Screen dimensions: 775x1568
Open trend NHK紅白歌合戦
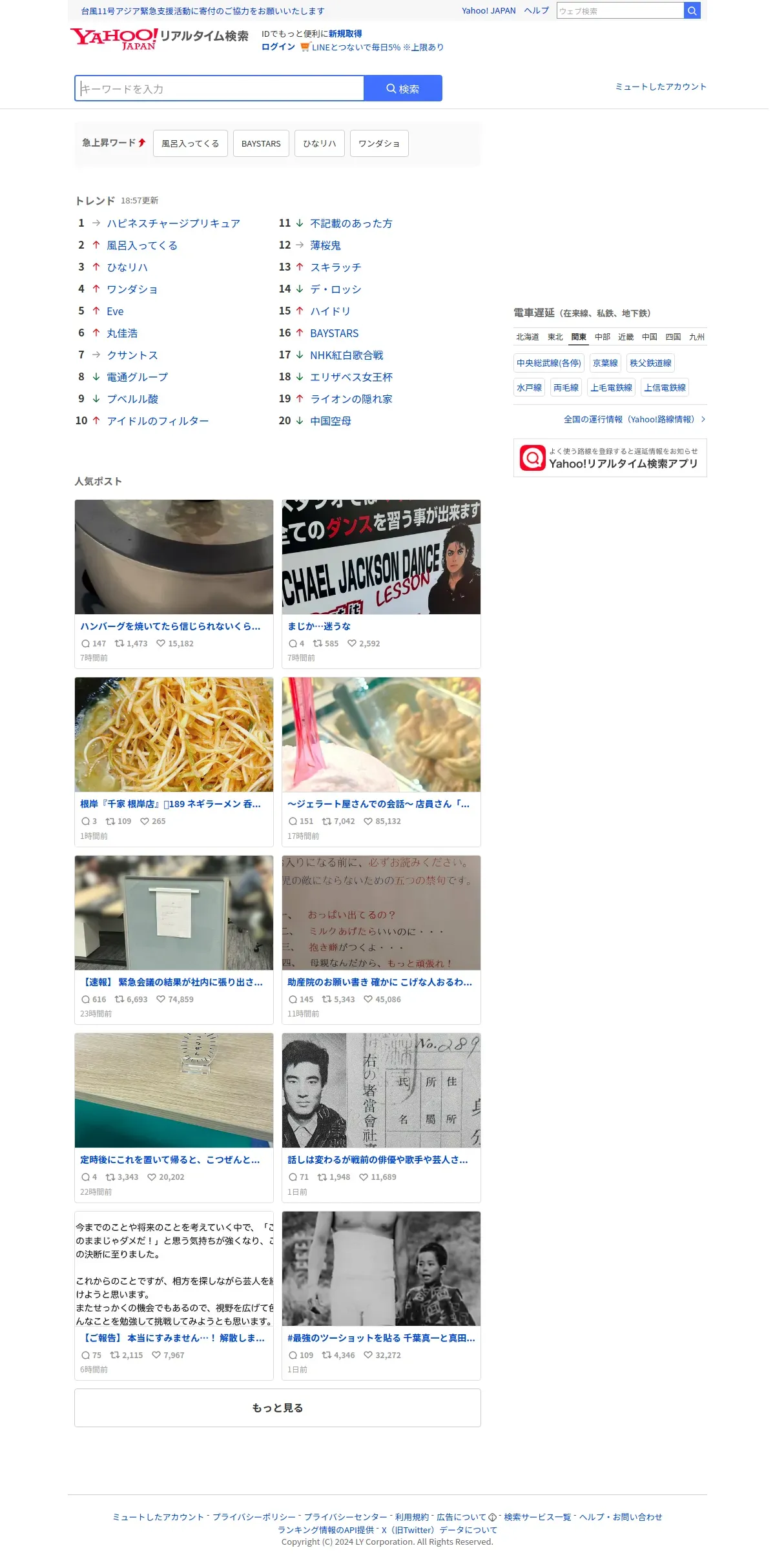tap(346, 355)
